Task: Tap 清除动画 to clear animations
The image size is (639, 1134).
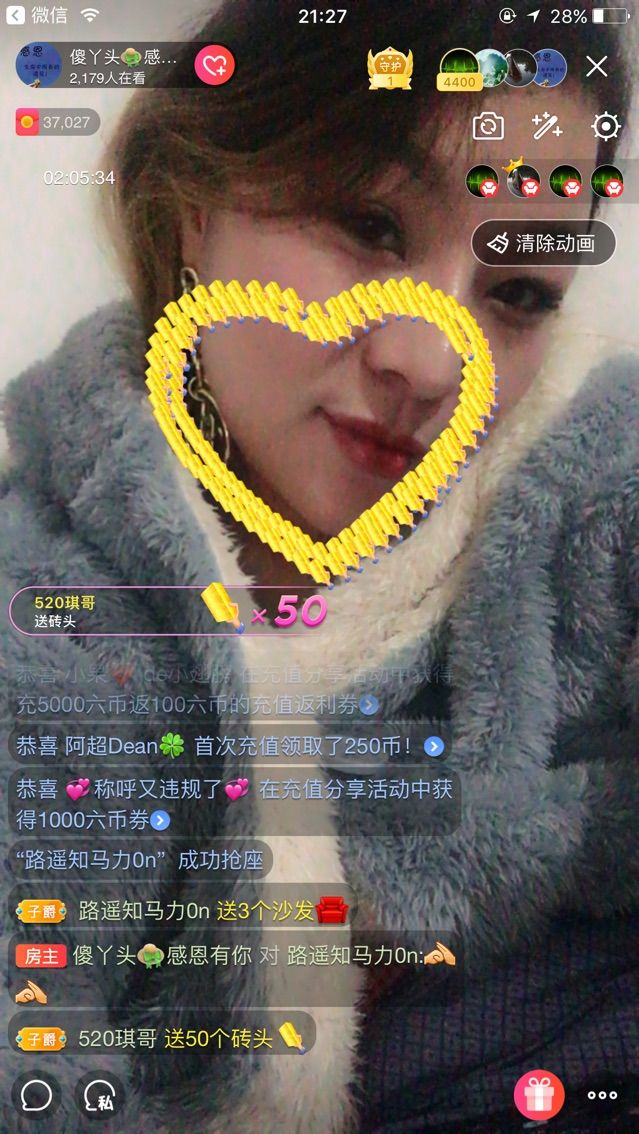Action: (543, 243)
